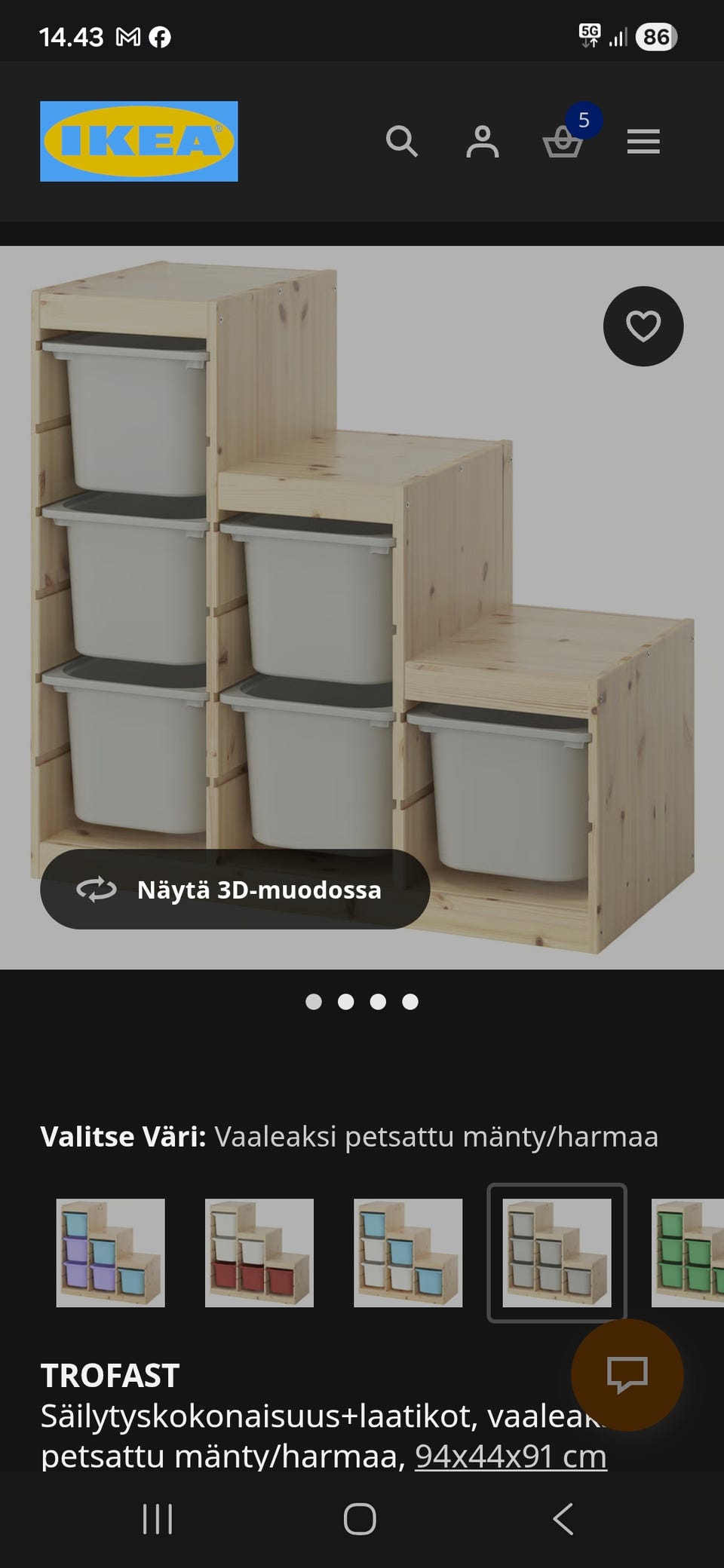Select the red drawers color swatch
This screenshot has width=724, height=1568.
click(259, 1249)
